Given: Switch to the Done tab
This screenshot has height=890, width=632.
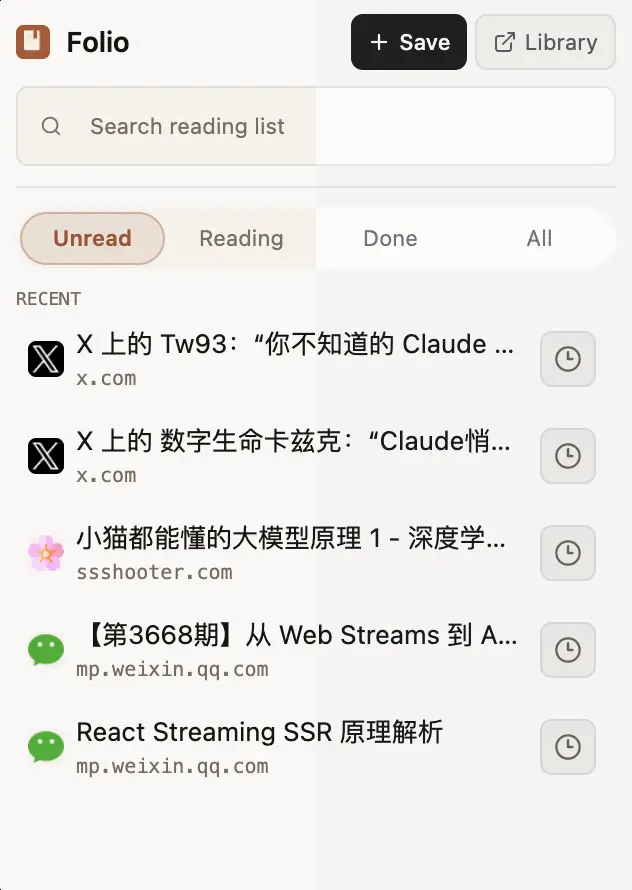Looking at the screenshot, I should tap(390, 238).
